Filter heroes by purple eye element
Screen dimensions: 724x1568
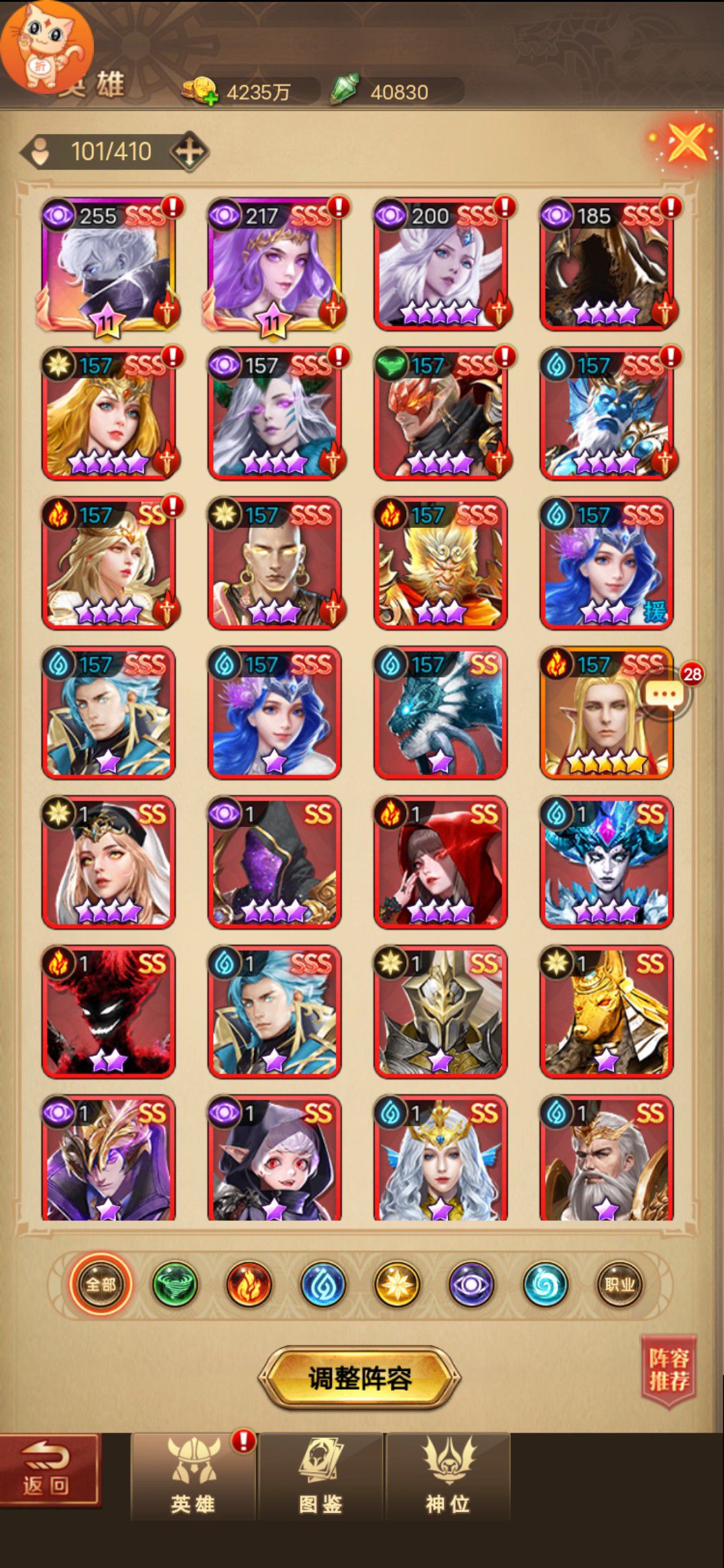pyautogui.click(x=471, y=1284)
